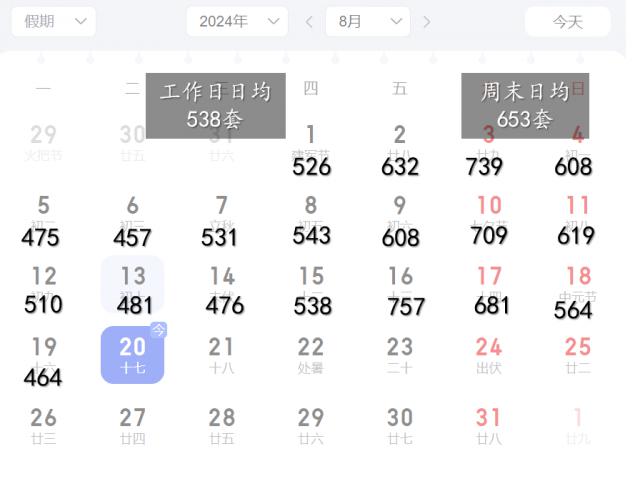Open the 8月 month selector
Viewport: 640px width, 479px height.
coord(367,21)
